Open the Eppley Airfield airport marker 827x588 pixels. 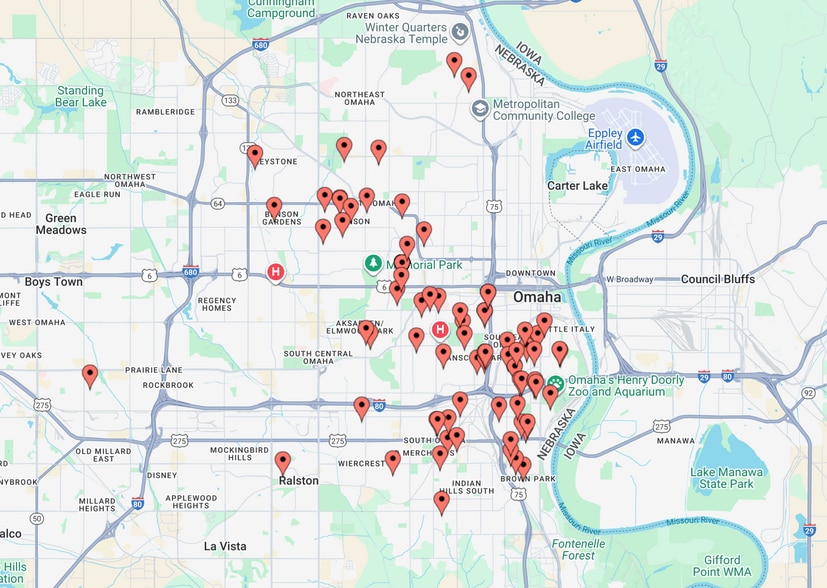click(636, 137)
